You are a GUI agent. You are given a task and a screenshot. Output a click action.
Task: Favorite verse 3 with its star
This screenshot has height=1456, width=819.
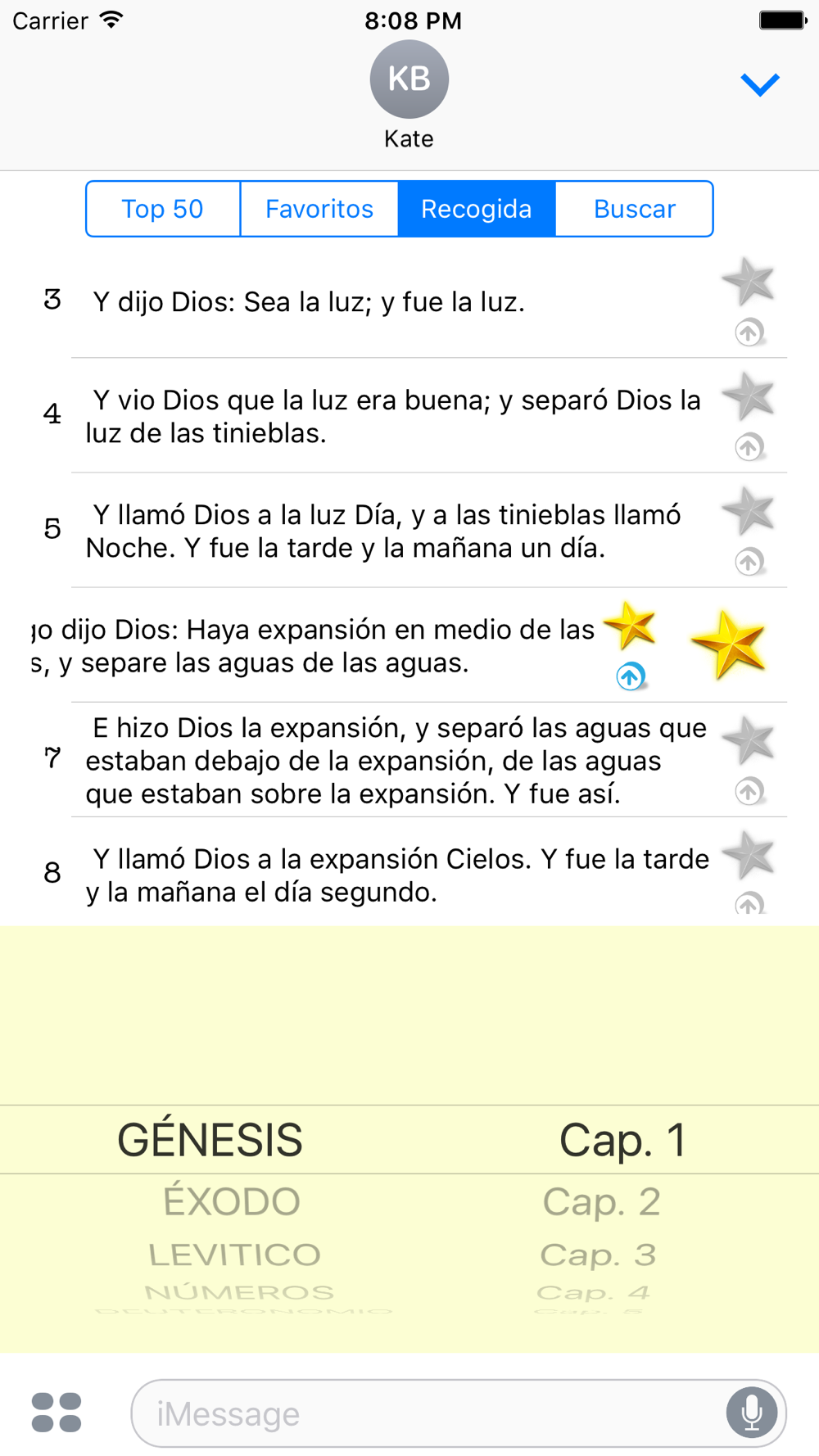(749, 281)
